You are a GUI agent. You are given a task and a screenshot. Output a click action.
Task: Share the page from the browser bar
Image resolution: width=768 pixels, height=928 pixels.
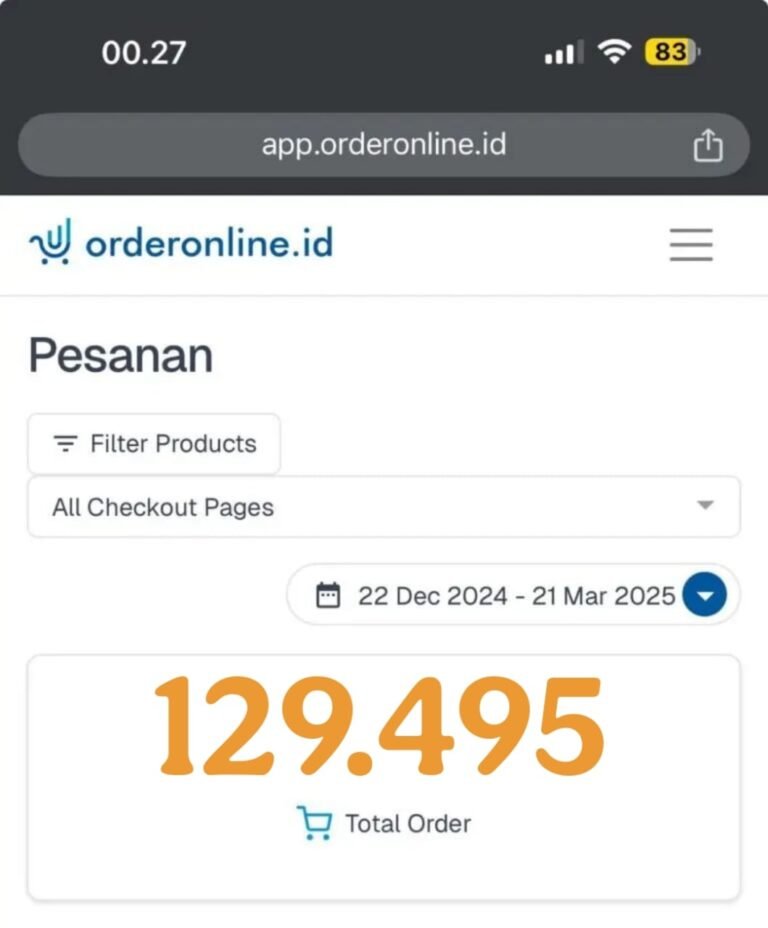[707, 146]
